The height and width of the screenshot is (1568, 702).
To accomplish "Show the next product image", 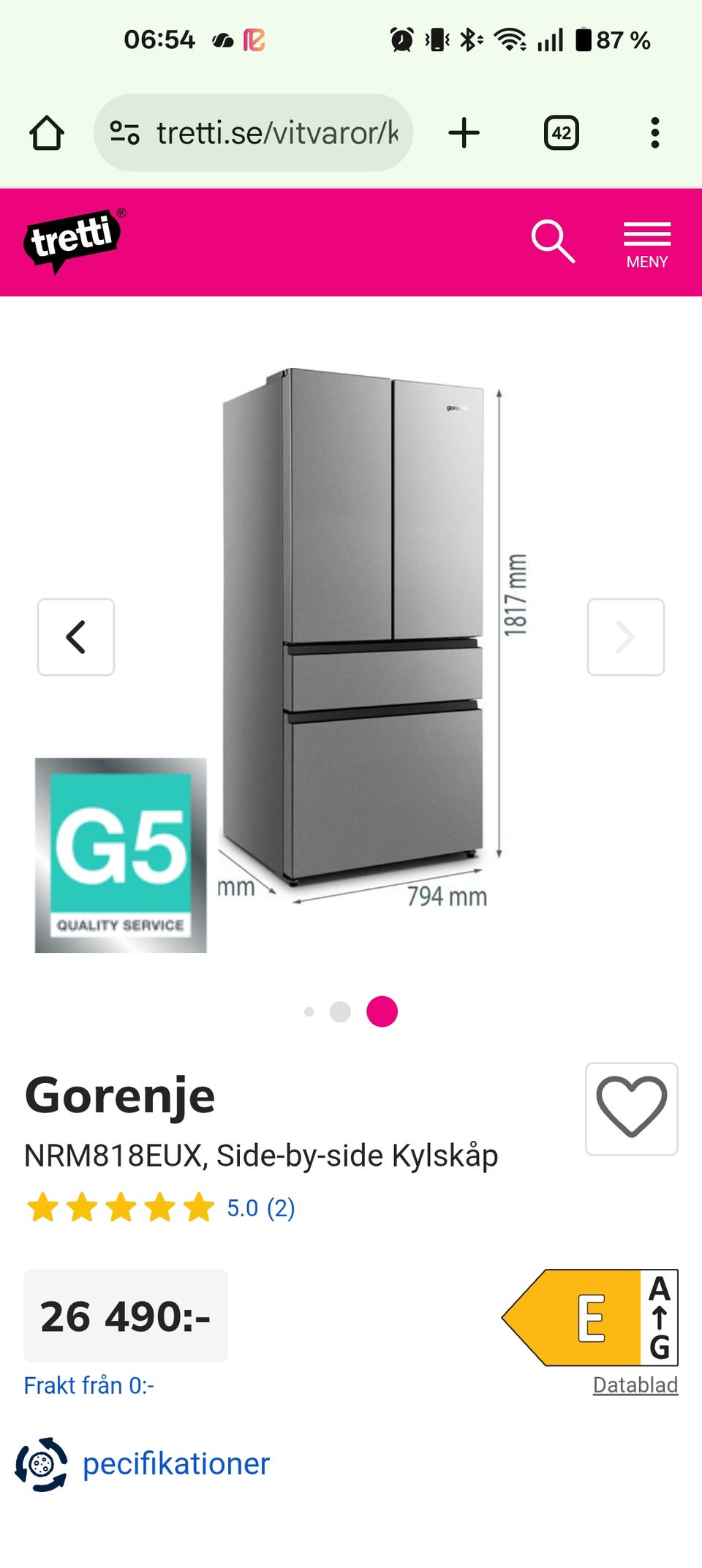I will [625, 637].
